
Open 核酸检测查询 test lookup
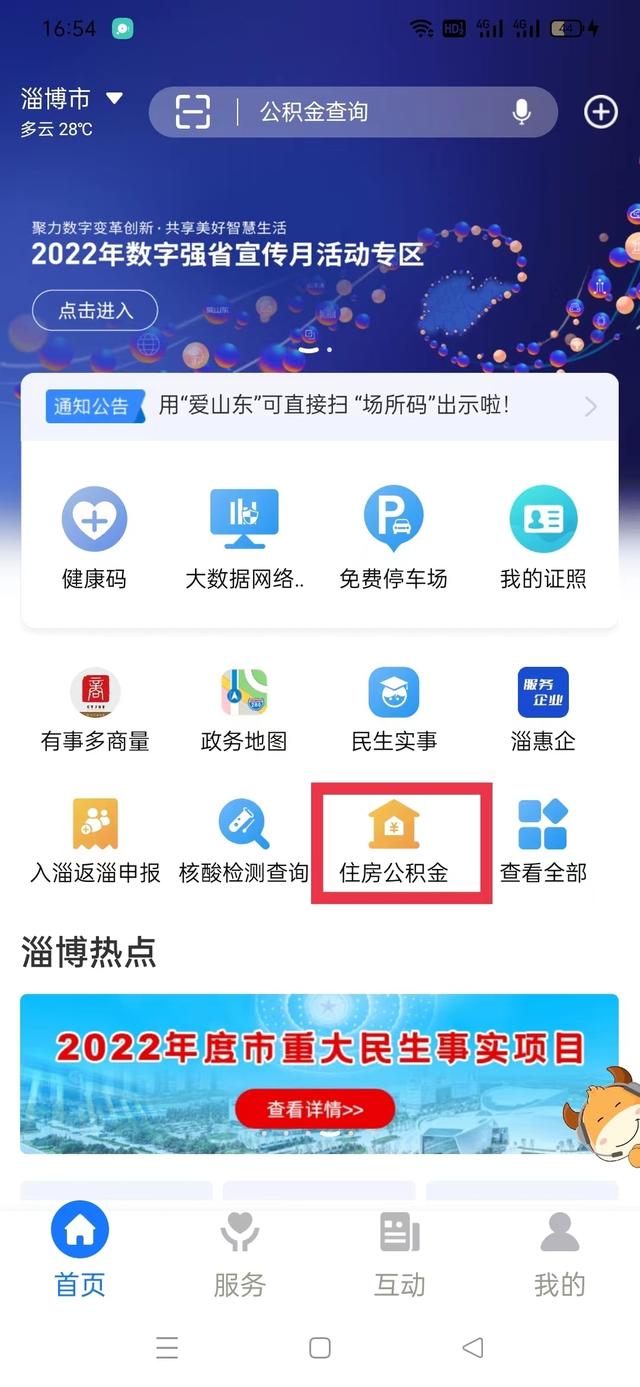[x=244, y=842]
